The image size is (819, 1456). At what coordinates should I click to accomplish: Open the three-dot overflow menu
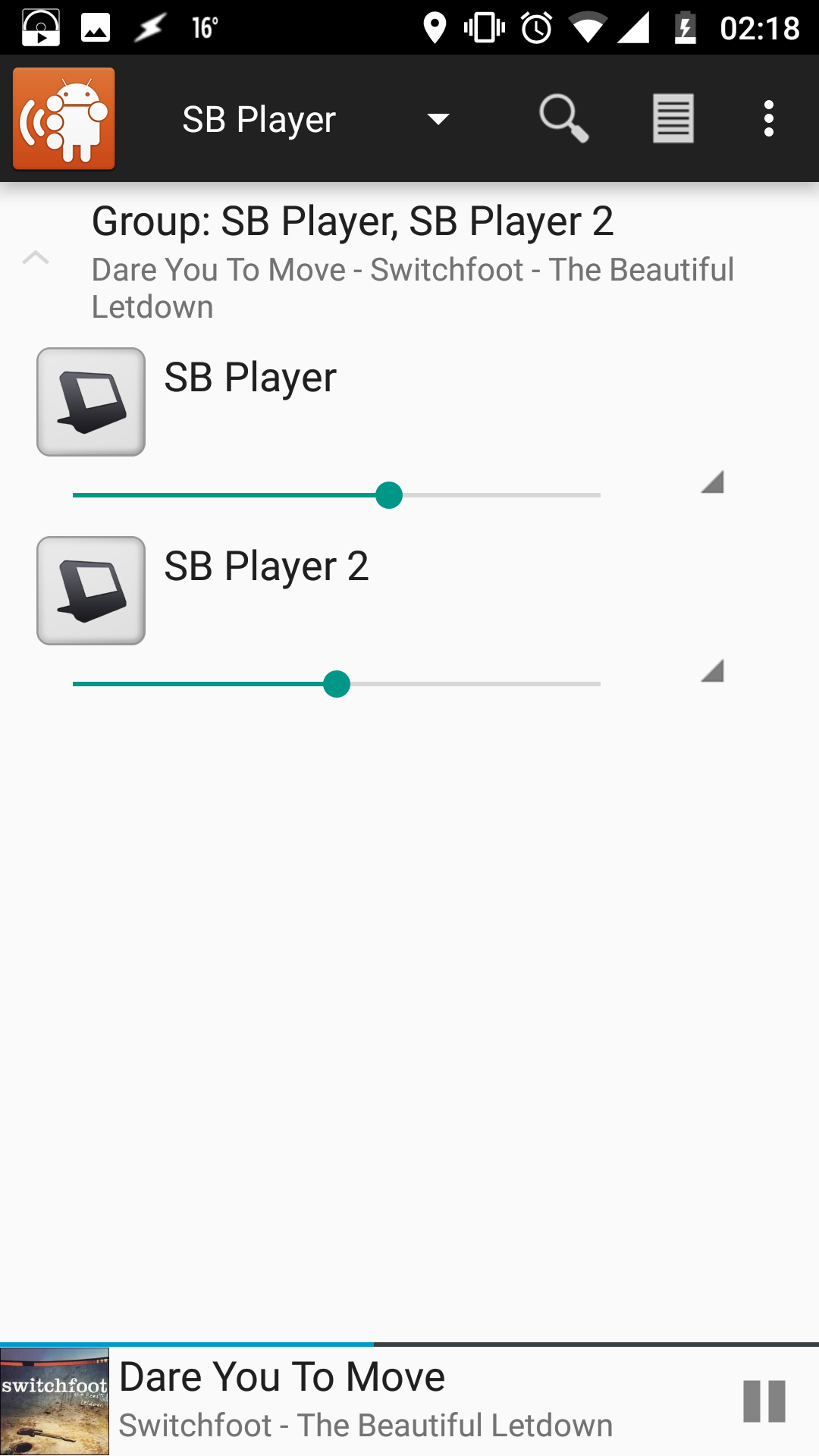(769, 119)
